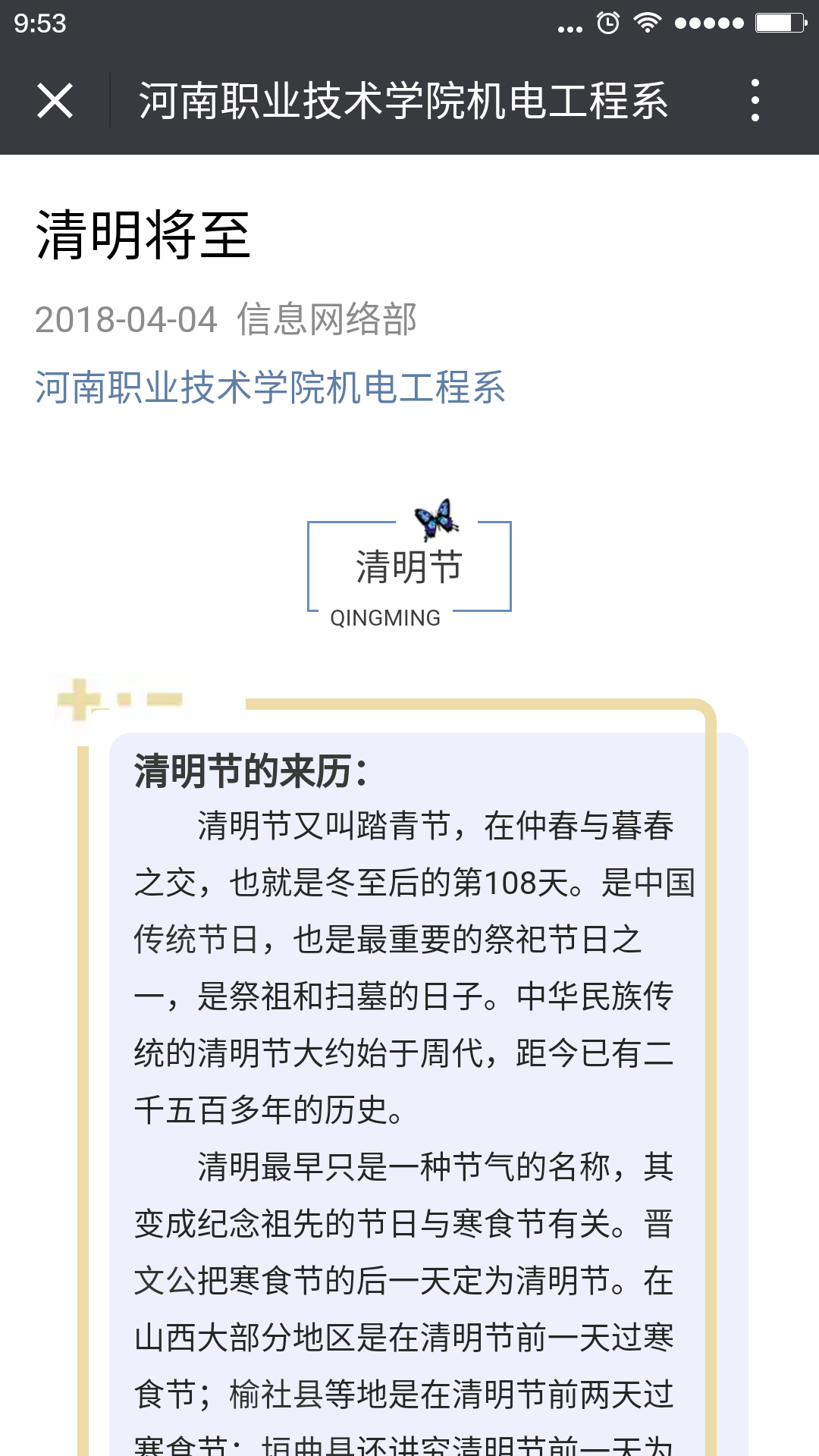Screen dimensions: 819x1456
Task: Close the article page
Action: click(55, 101)
